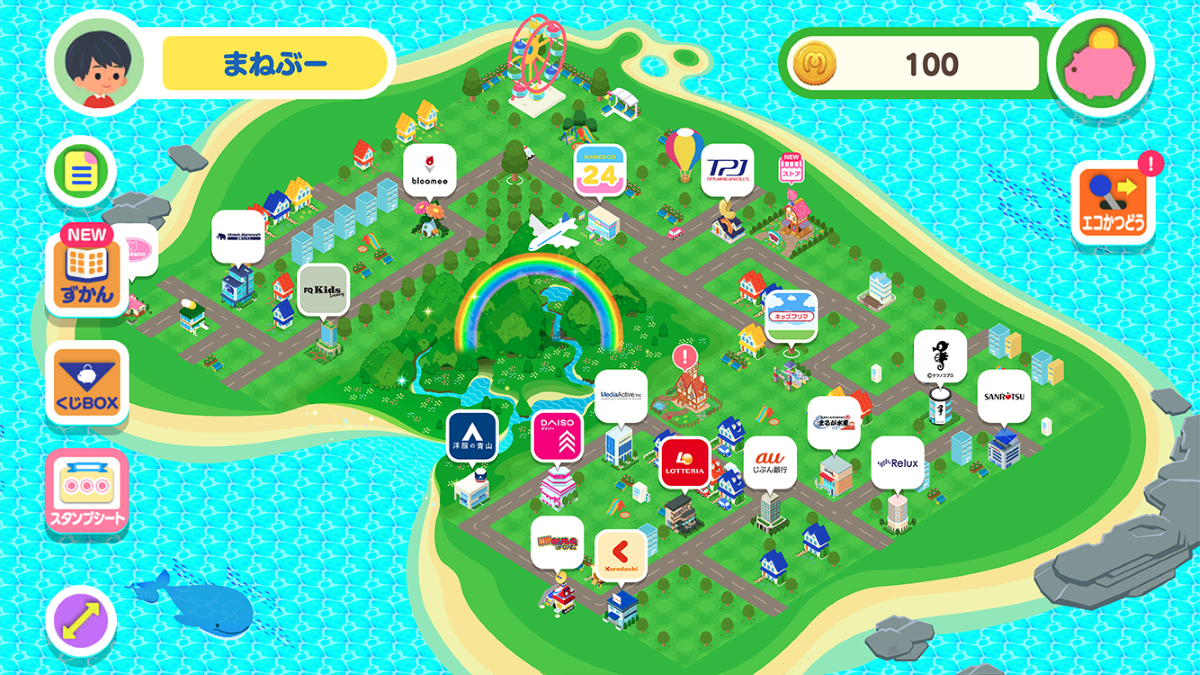Screen dimensions: 1200x675
Task: Select the Relux building bubble
Action: [x=897, y=462]
